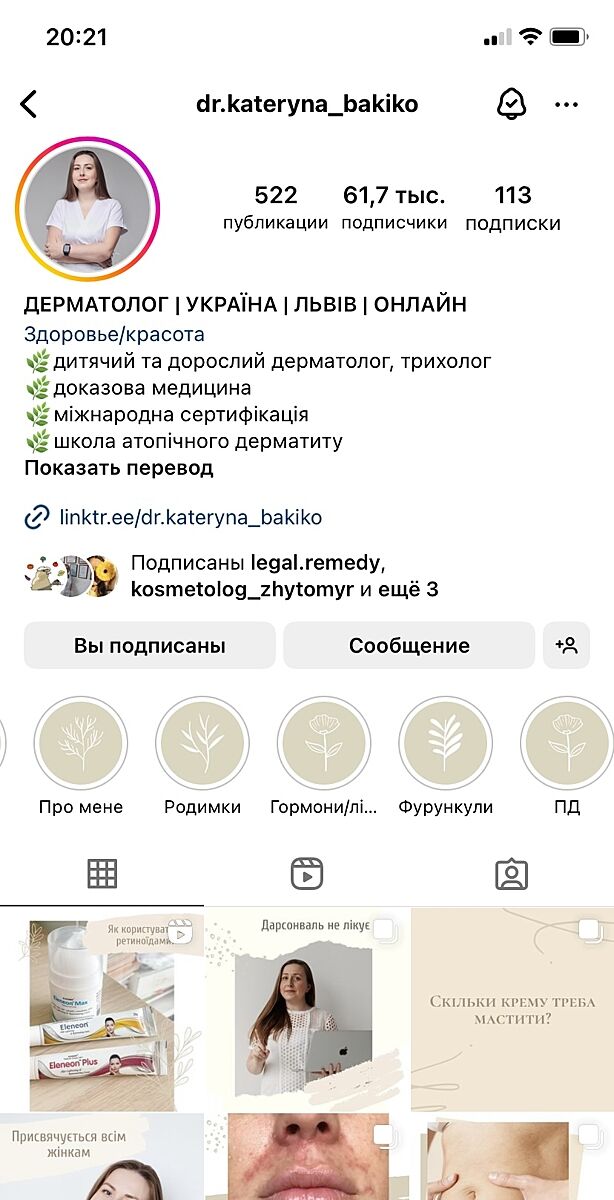Tap Показать перевод to translate bio
Viewport: 614px width, 1200px height.
point(119,468)
